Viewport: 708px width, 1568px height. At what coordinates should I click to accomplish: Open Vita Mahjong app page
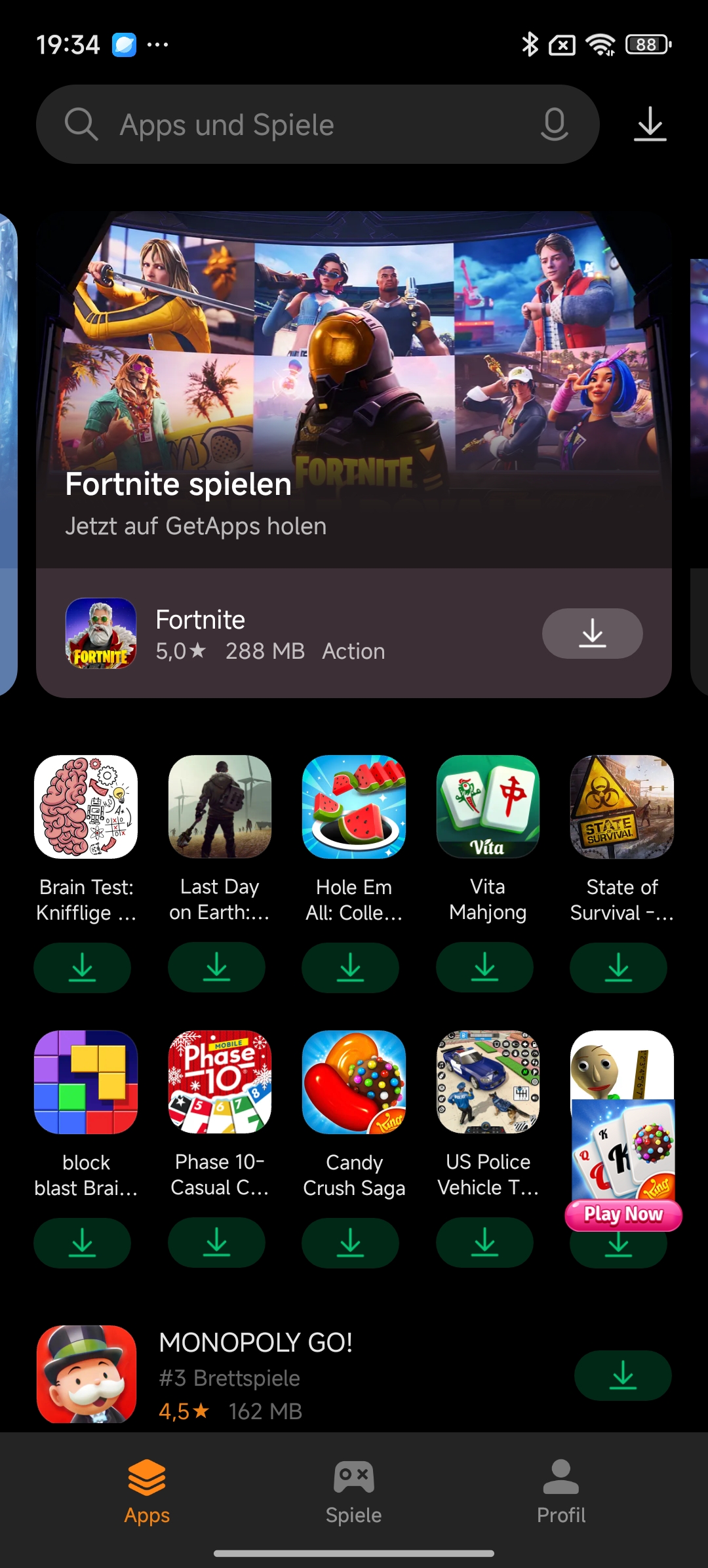[x=488, y=808]
